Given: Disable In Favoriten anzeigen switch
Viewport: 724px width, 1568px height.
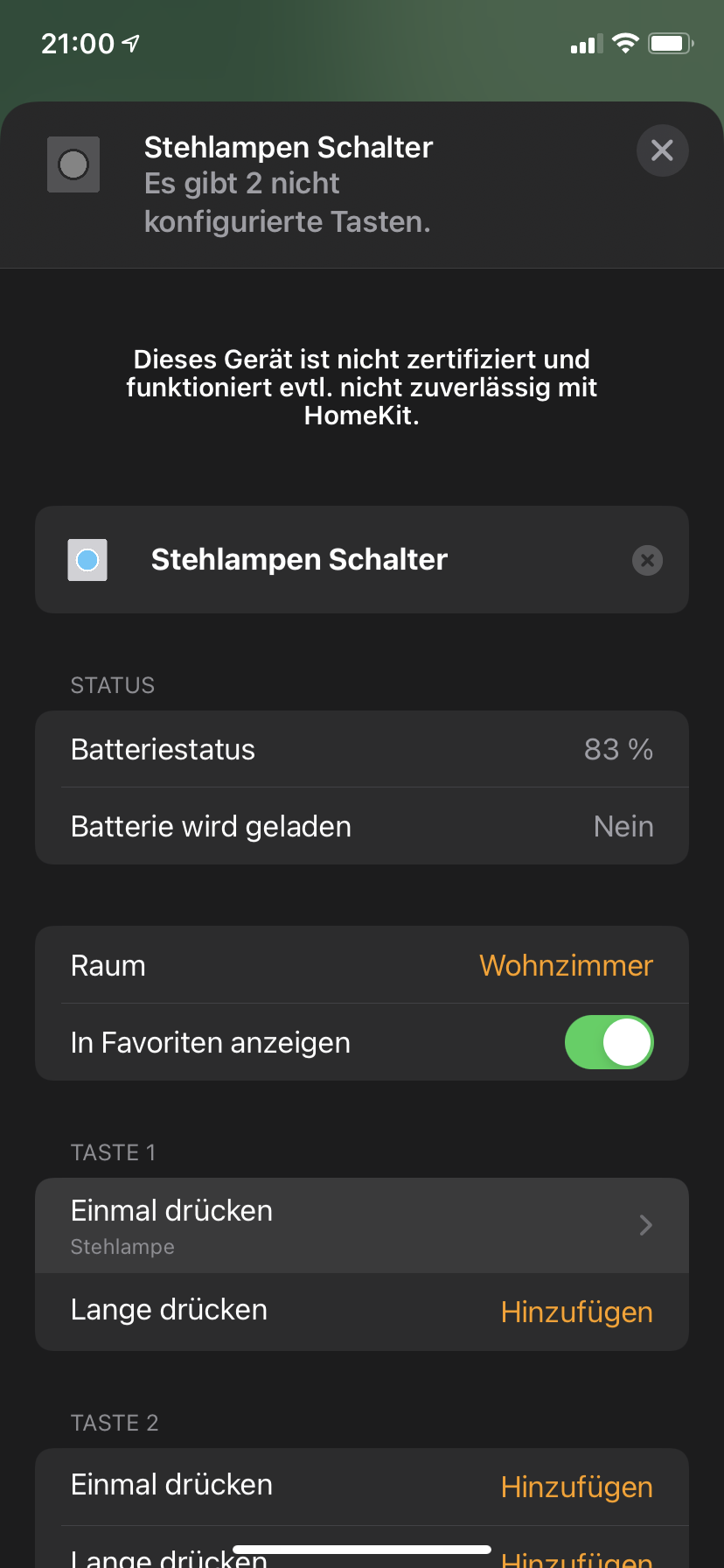Looking at the screenshot, I should coord(609,1042).
